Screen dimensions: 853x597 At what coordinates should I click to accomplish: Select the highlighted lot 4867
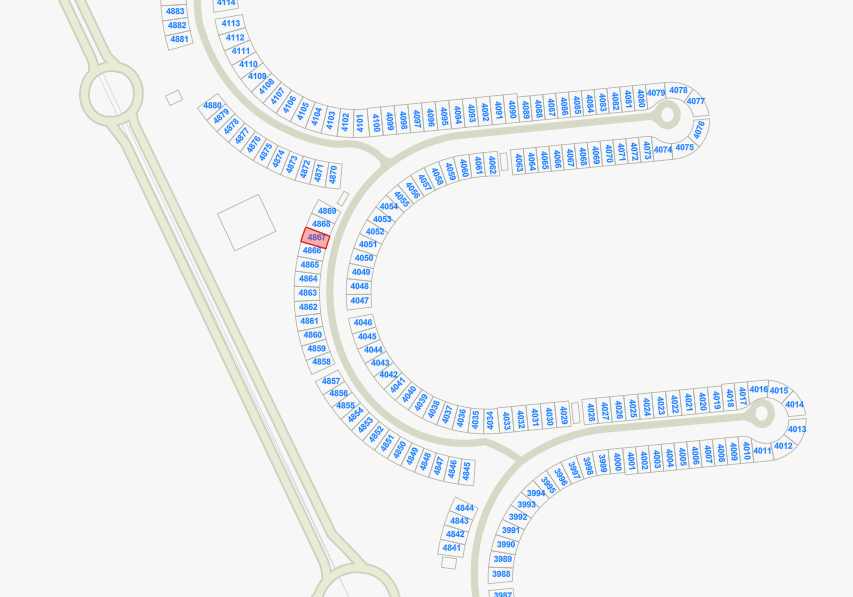315,238
